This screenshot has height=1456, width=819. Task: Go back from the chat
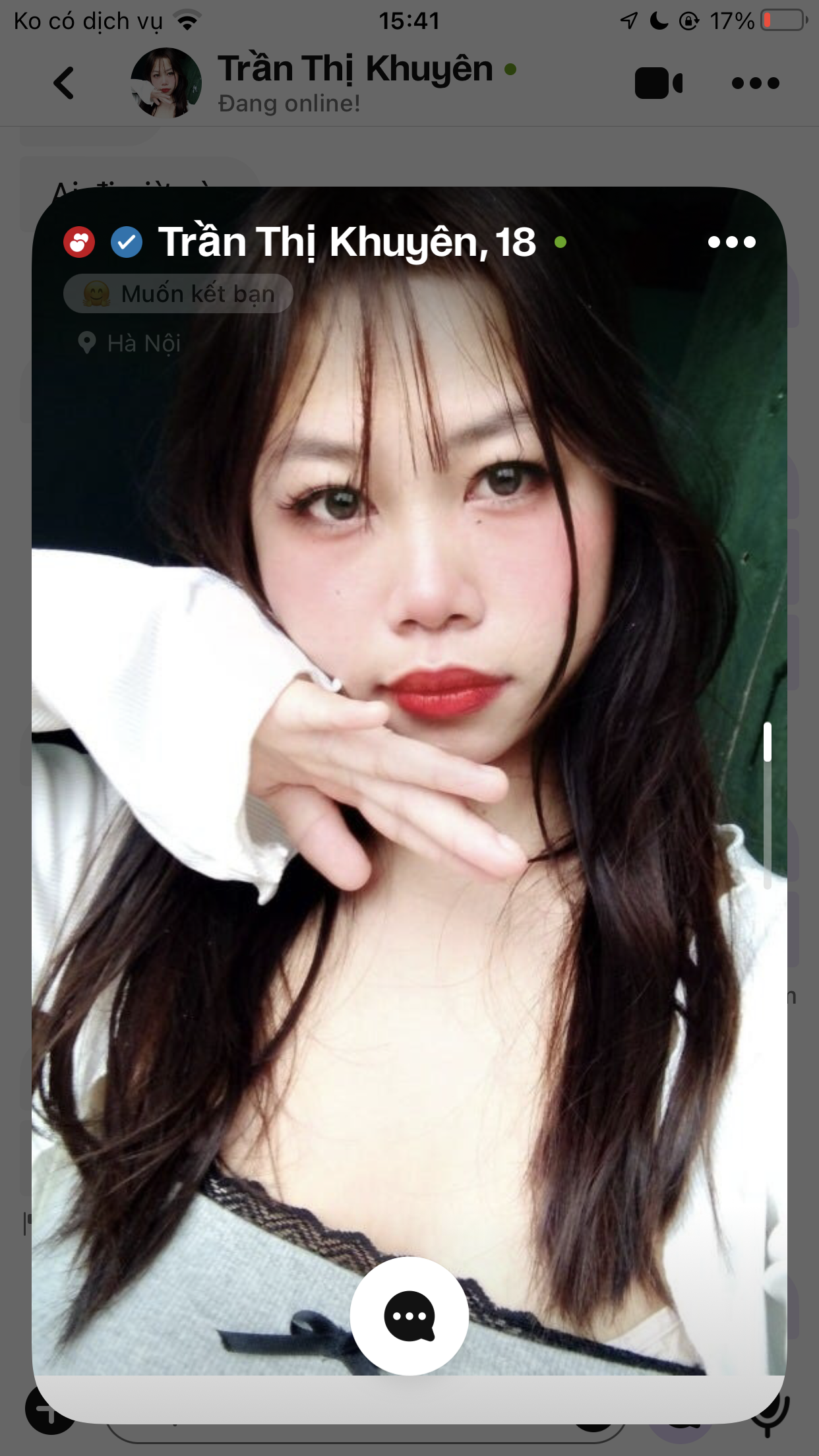tap(64, 83)
